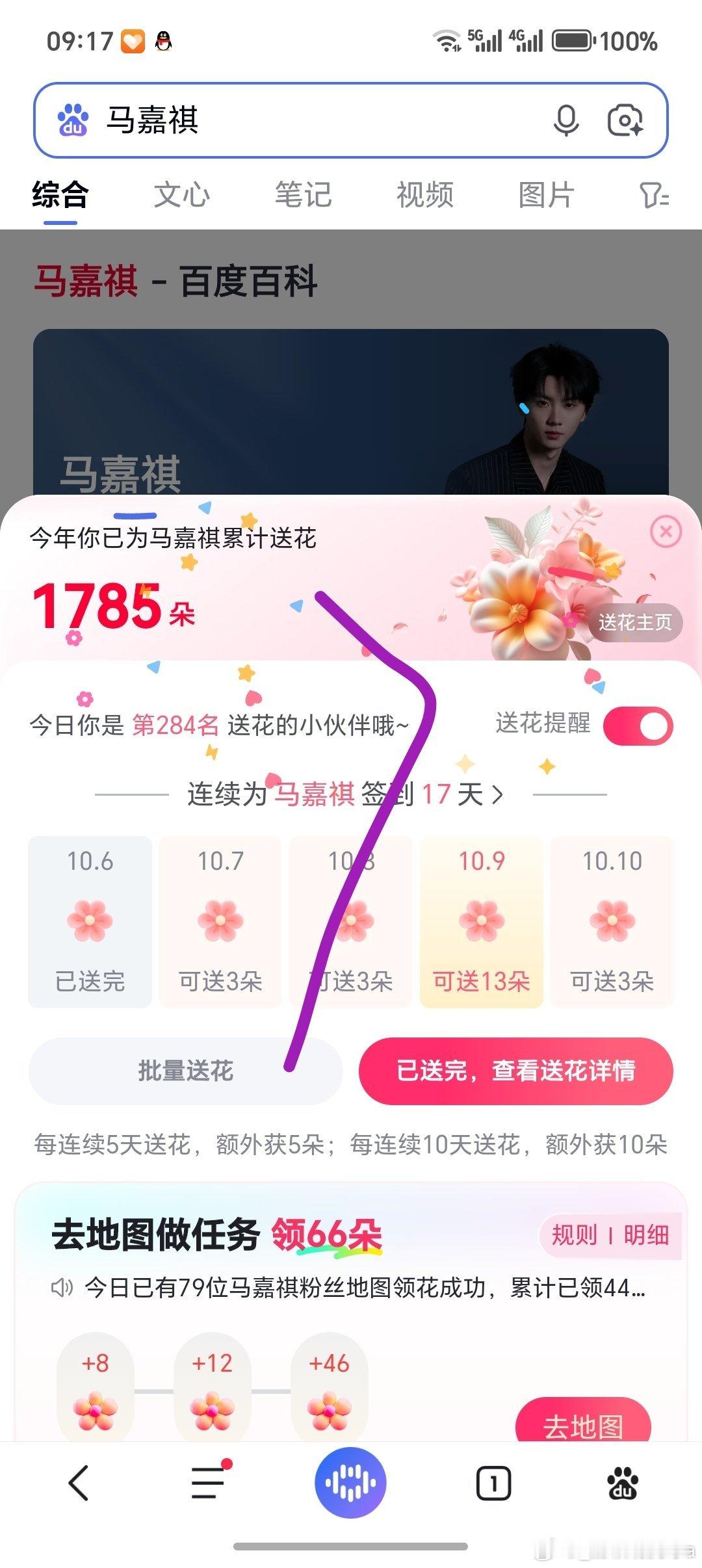Go back using the bottom arrow
The image size is (702, 1568).
(79, 1483)
